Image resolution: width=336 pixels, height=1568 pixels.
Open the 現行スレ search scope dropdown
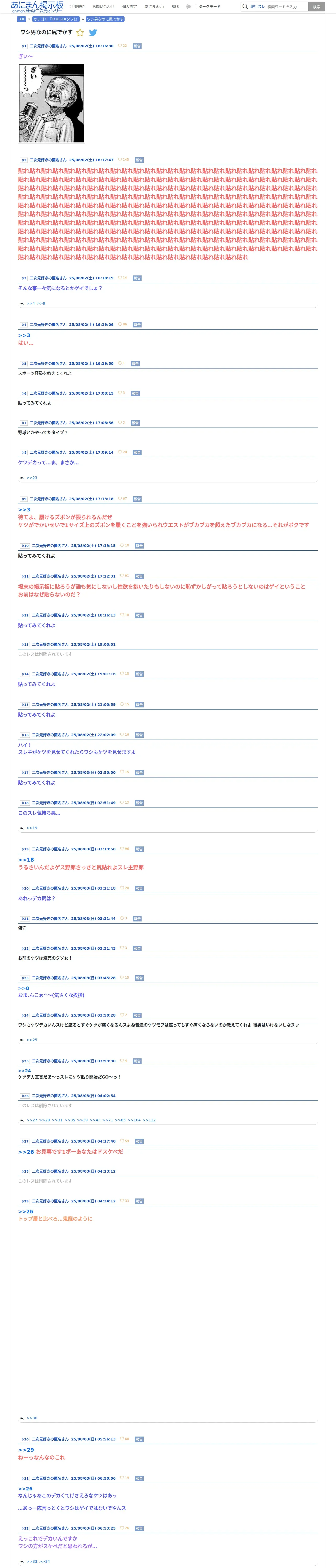[257, 7]
